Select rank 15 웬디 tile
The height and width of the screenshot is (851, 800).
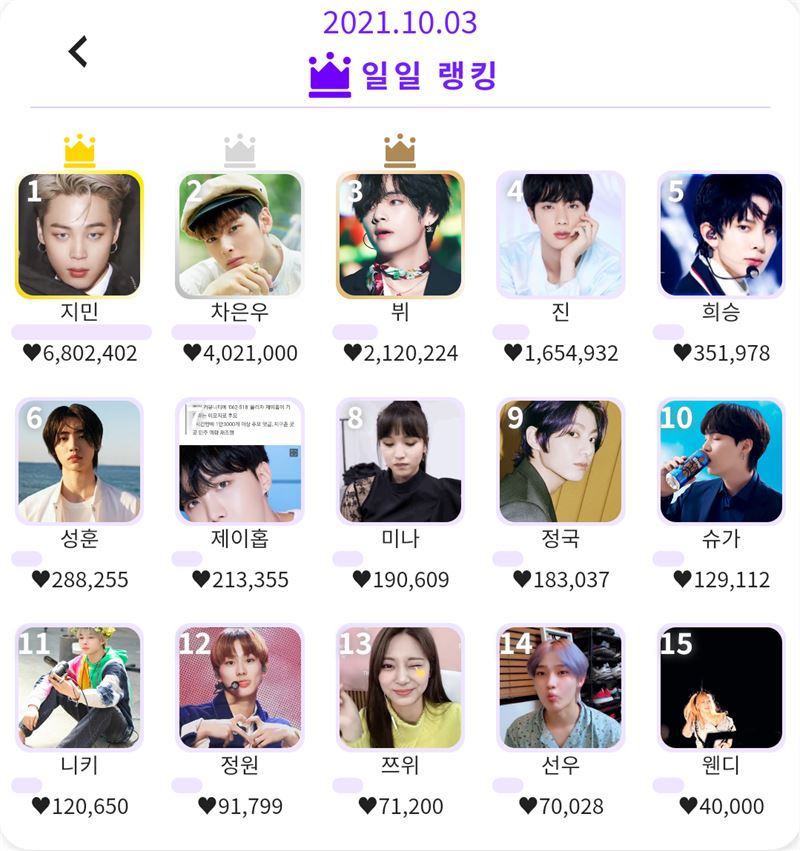point(721,687)
